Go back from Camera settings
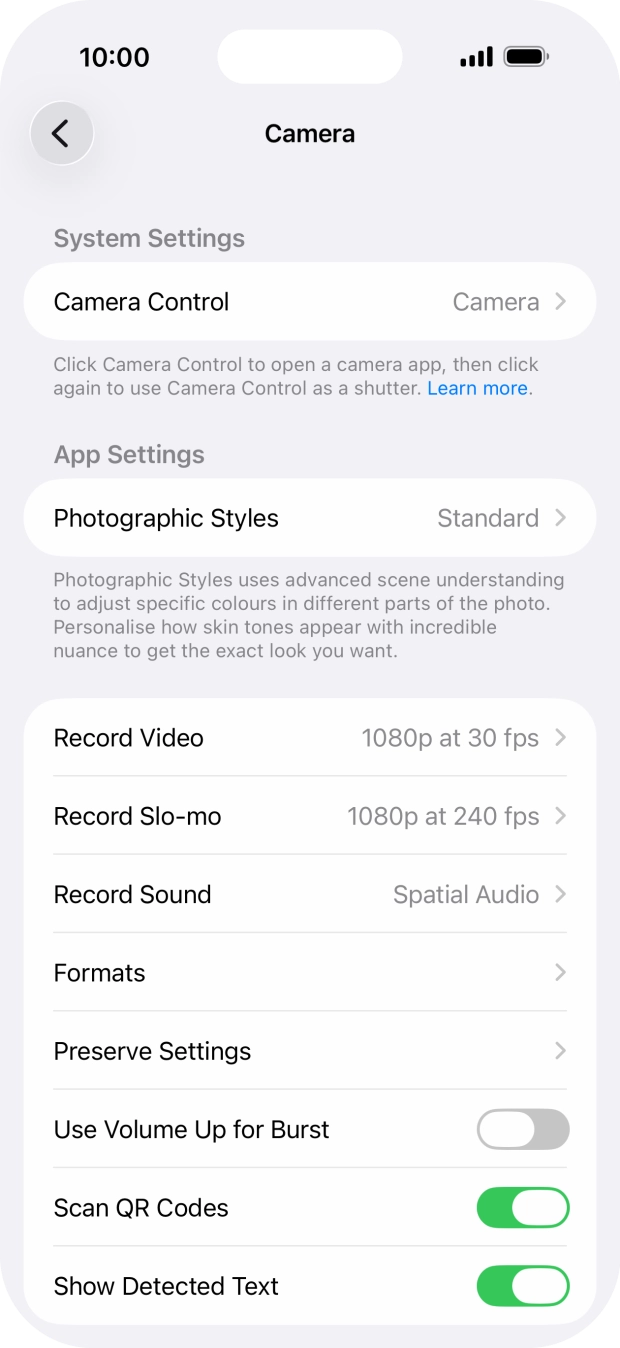 click(x=61, y=133)
